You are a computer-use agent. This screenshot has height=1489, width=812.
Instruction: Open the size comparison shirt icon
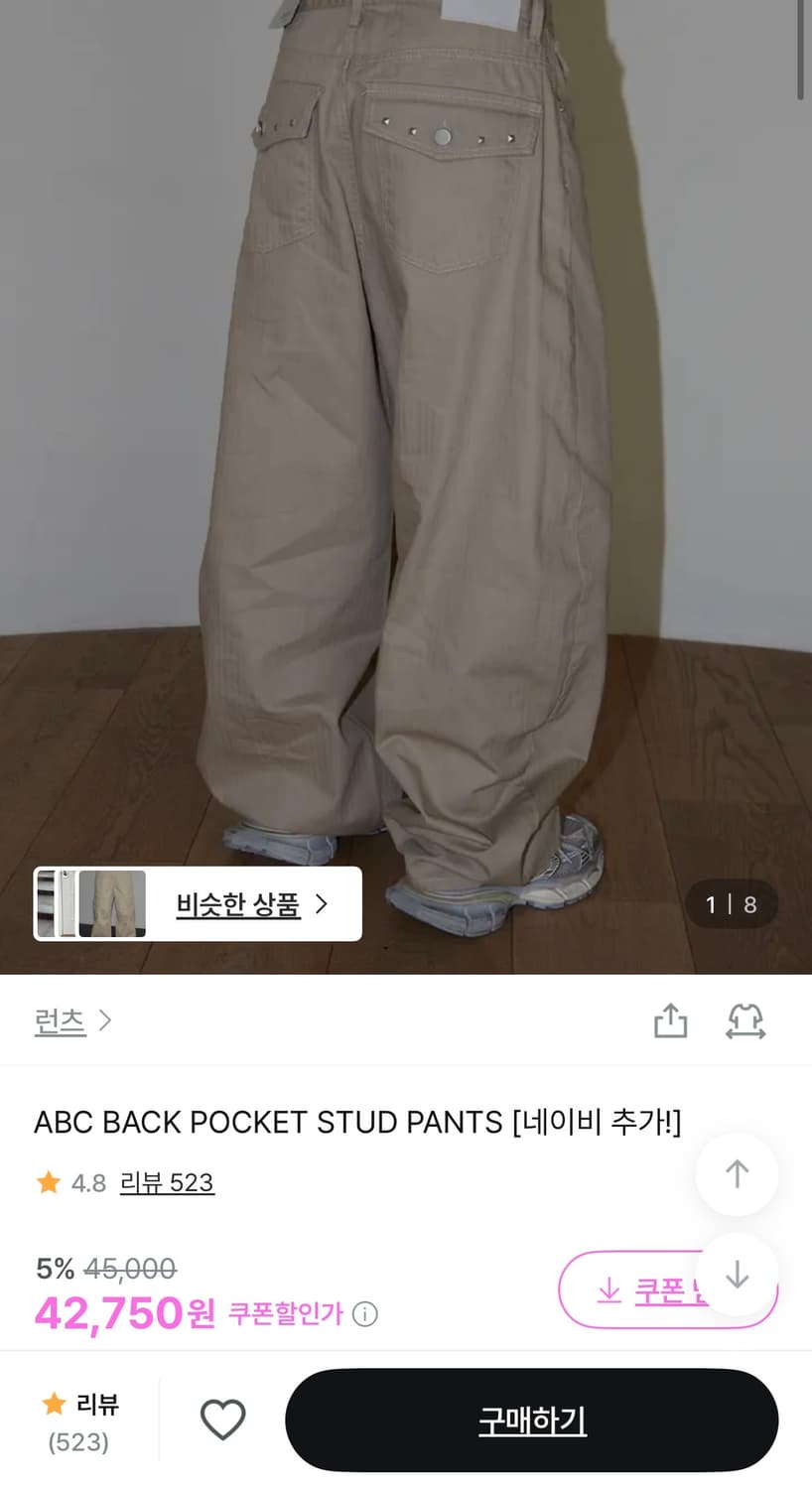[746, 1020]
